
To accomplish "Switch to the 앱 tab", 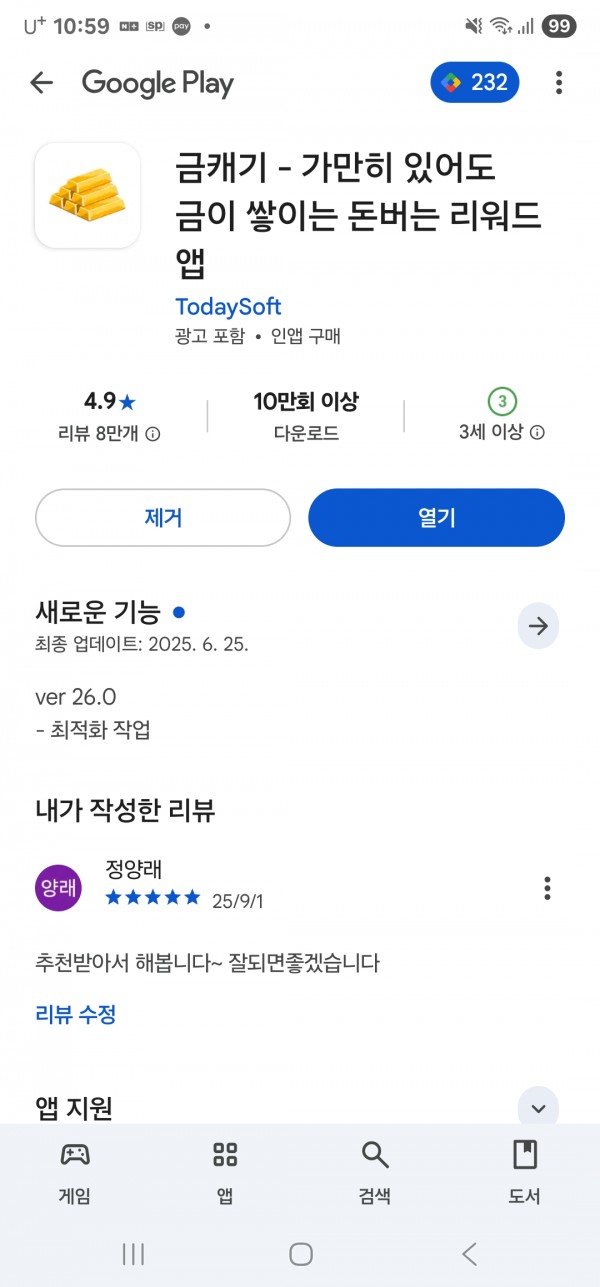I will pyautogui.click(x=225, y=1172).
